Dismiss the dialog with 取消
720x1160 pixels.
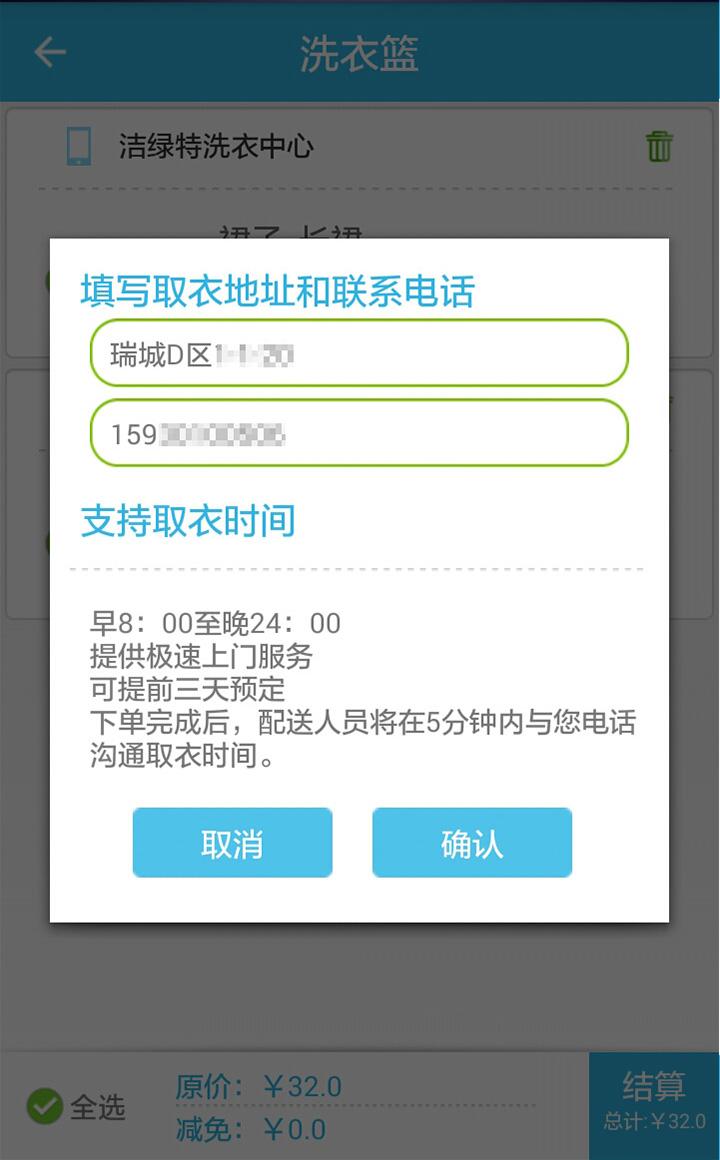pos(232,843)
